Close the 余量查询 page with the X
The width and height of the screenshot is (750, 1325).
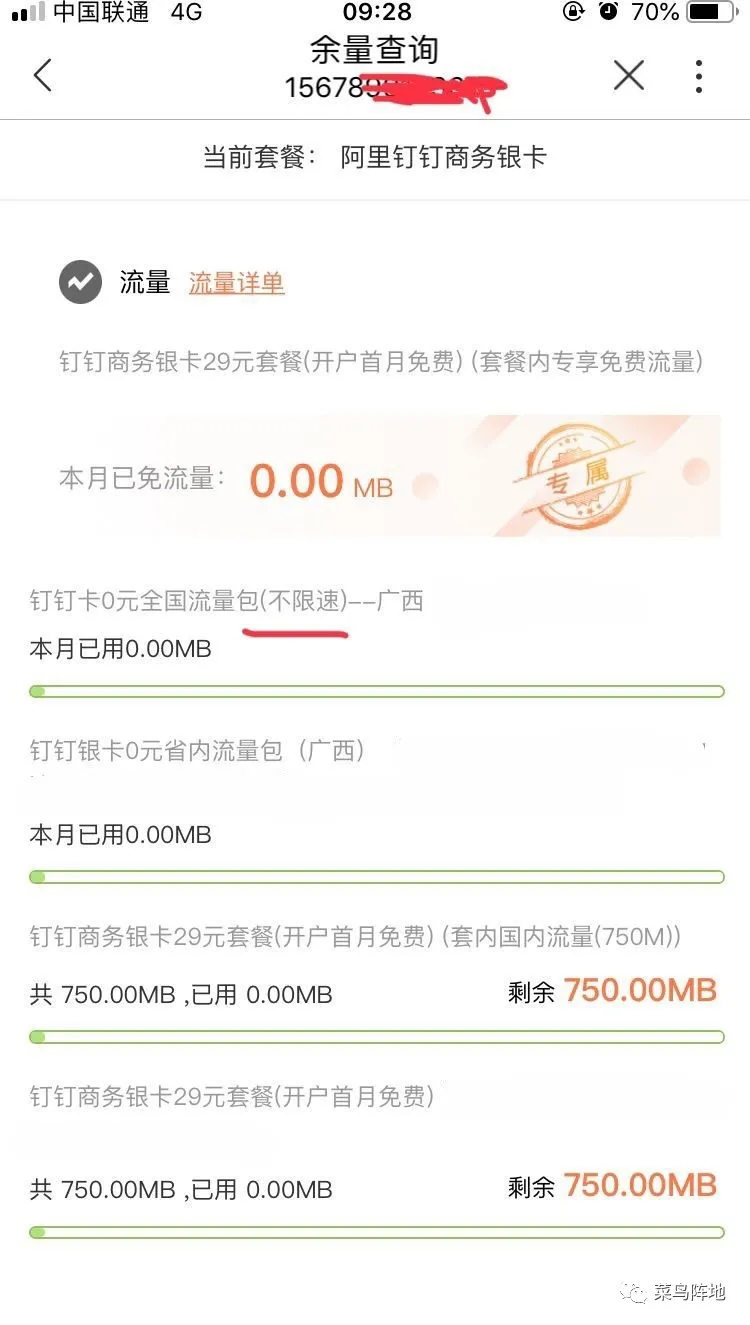(629, 75)
